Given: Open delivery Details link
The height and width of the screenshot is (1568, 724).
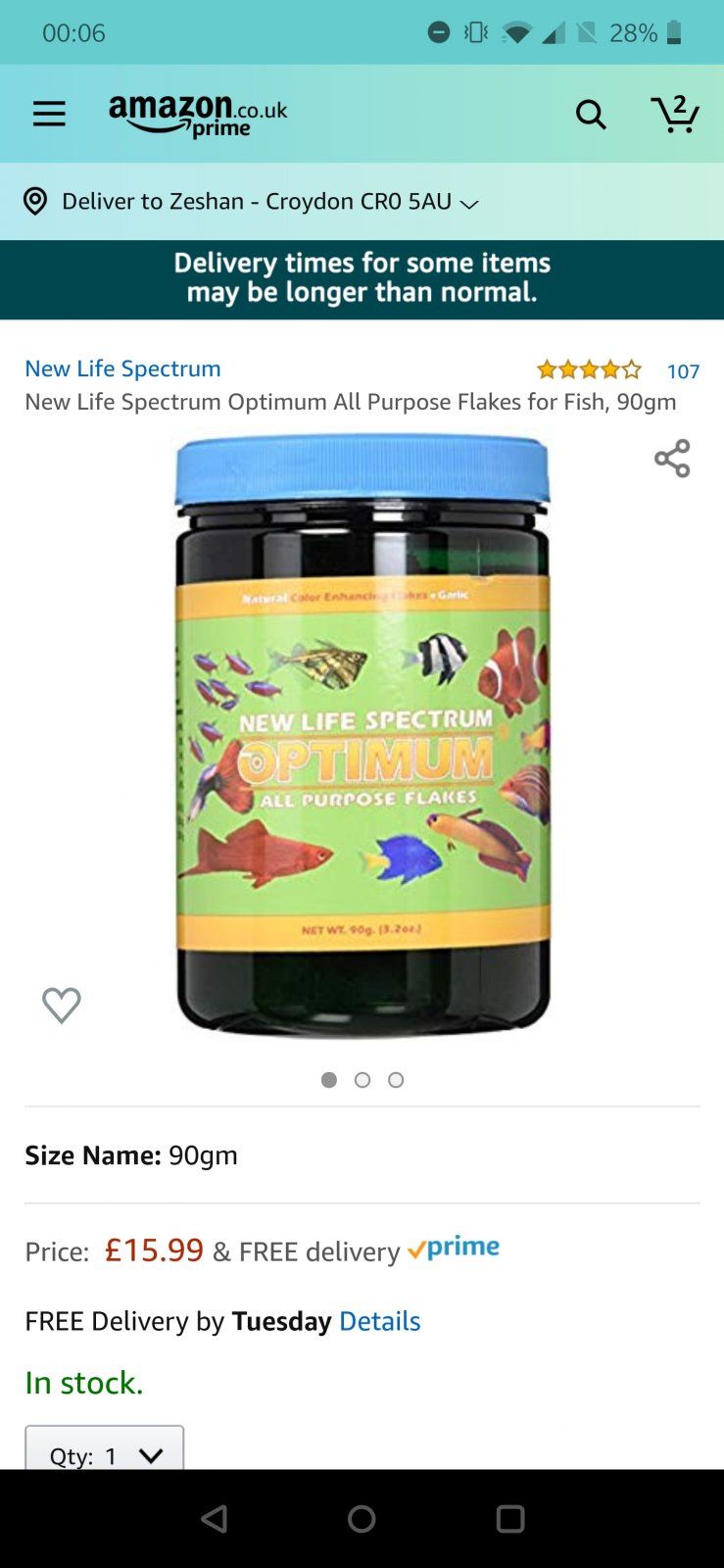Looking at the screenshot, I should [379, 1321].
